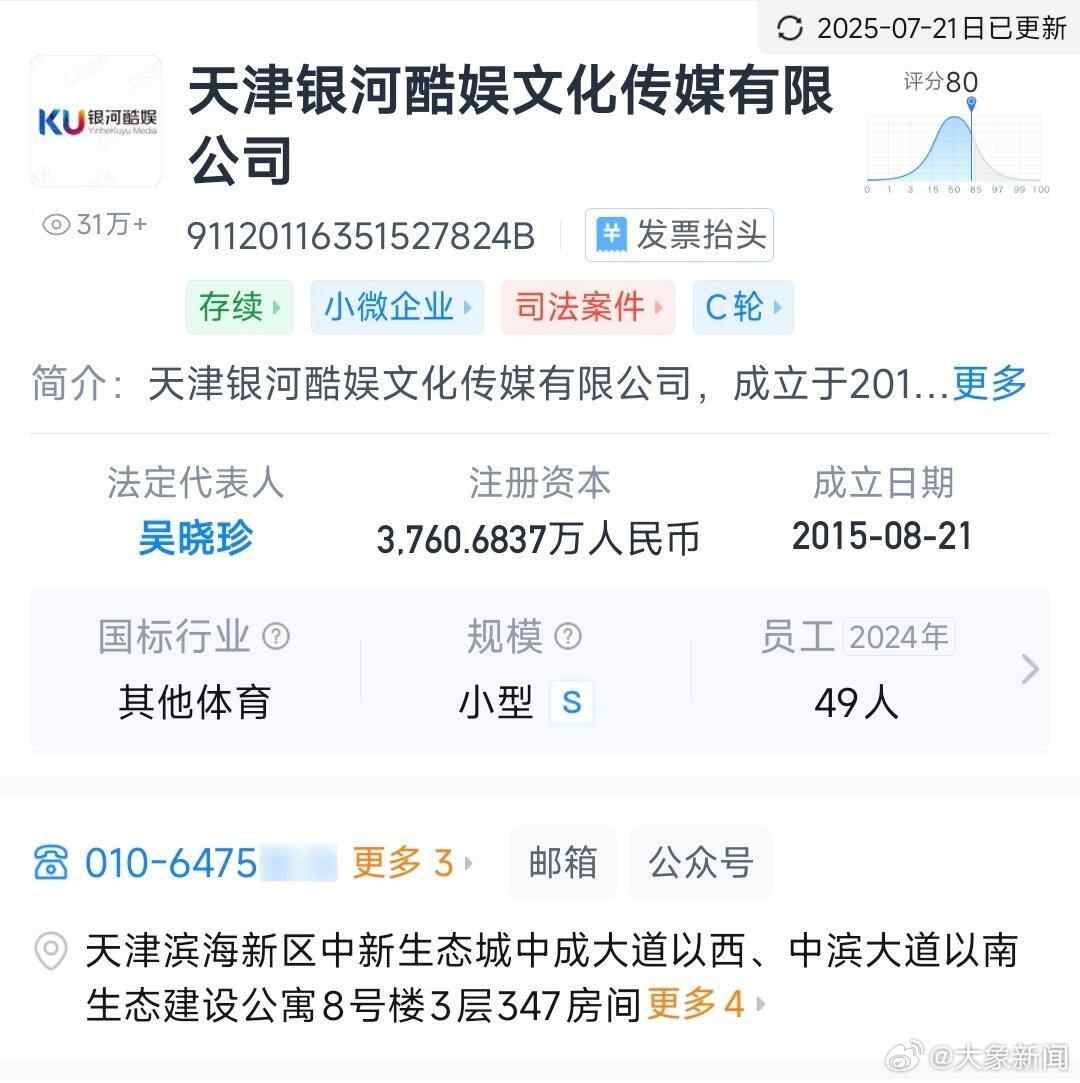Open the 邮箱 button
The image size is (1080, 1083).
point(563,863)
